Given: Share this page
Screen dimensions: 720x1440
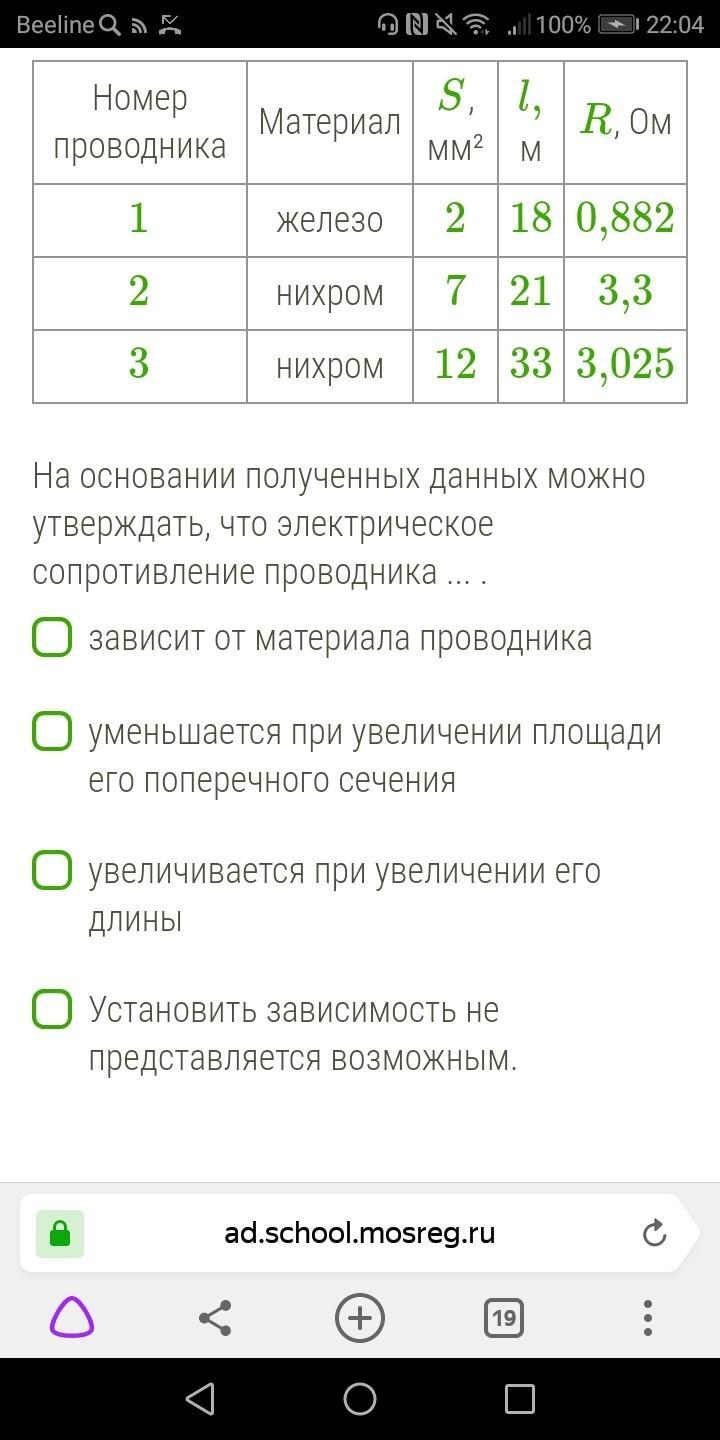Looking at the screenshot, I should 215,1318.
